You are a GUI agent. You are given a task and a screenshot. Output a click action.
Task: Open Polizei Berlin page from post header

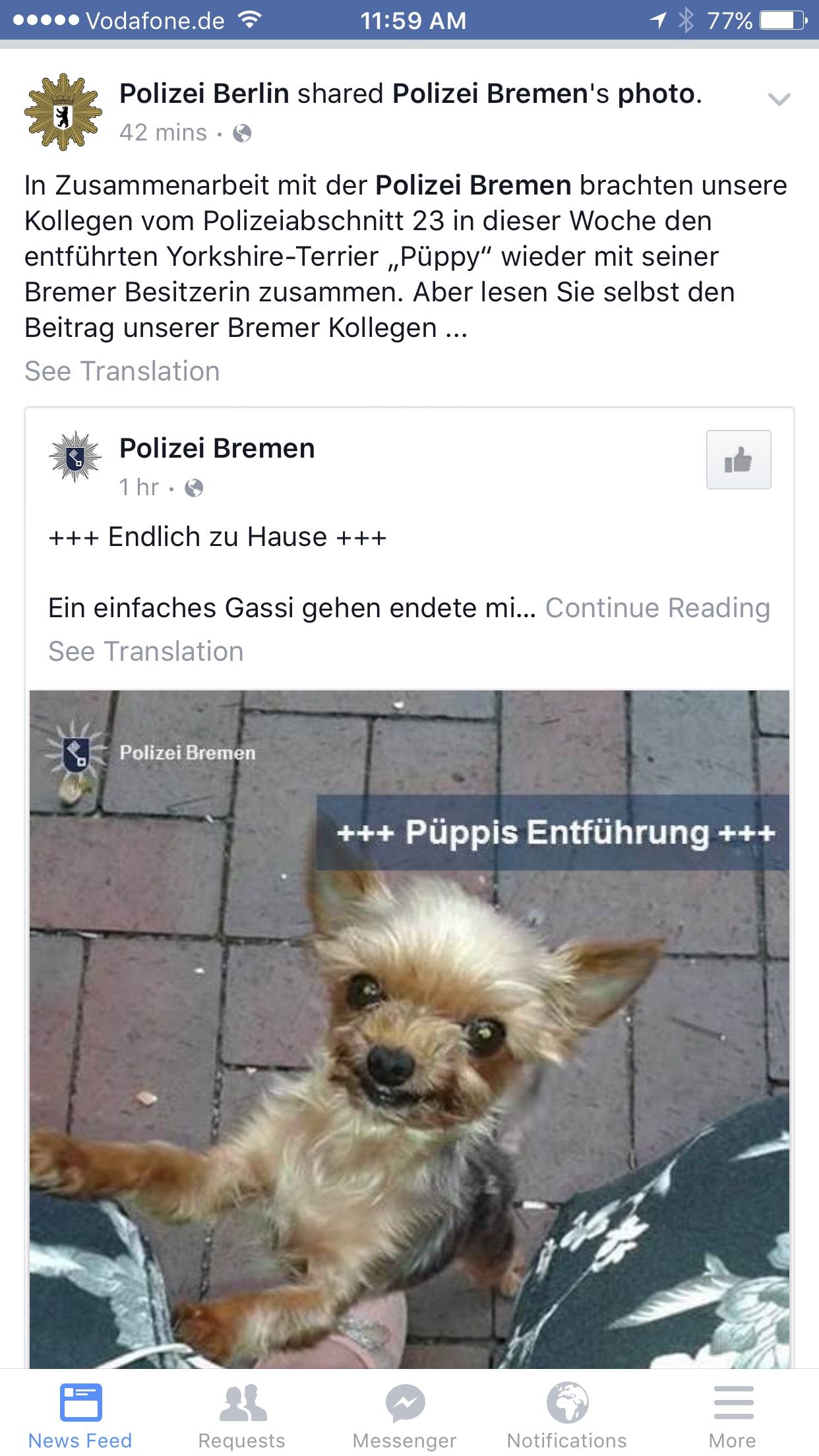[x=204, y=94]
